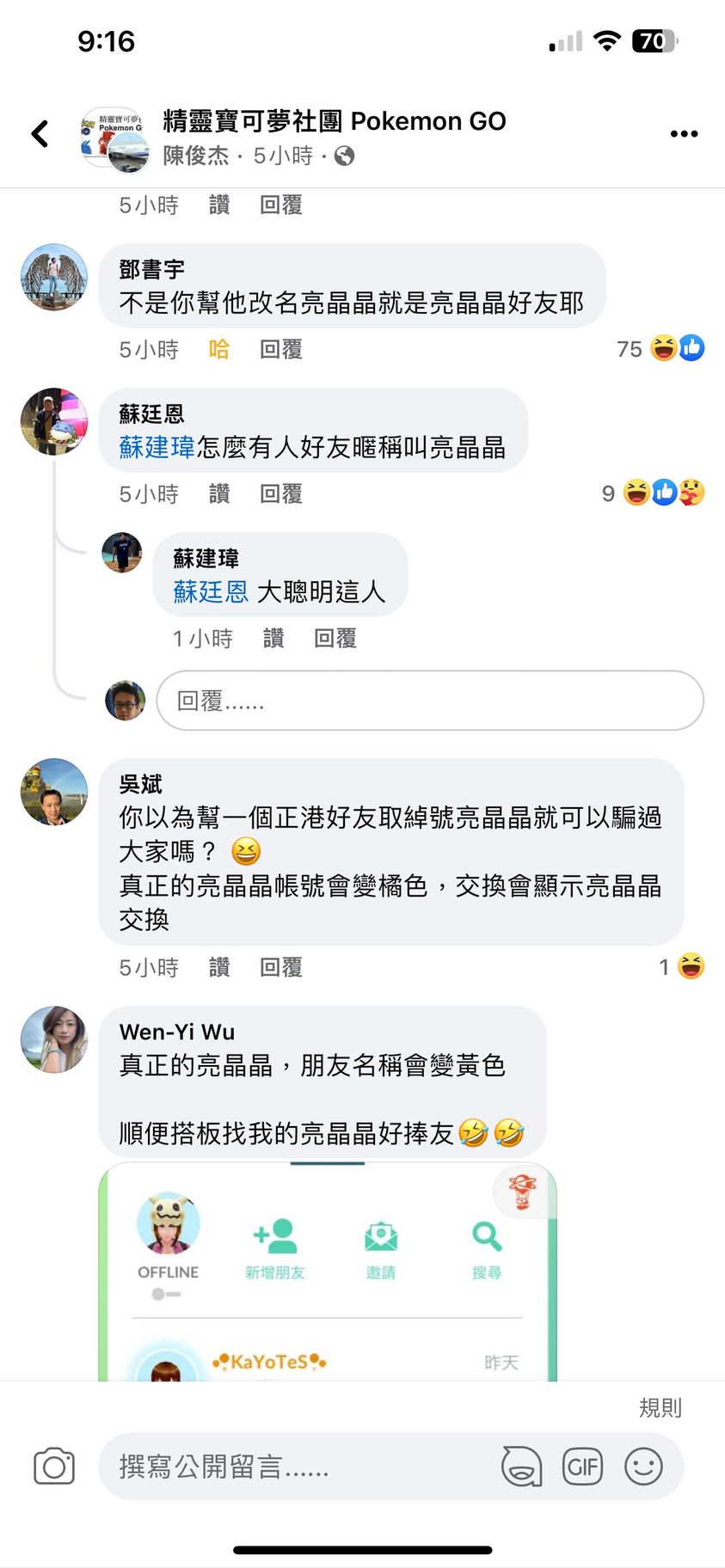725x1568 pixels.
Task: View Wen-Yi Wu's attached screenshot image
Action: 328,1272
